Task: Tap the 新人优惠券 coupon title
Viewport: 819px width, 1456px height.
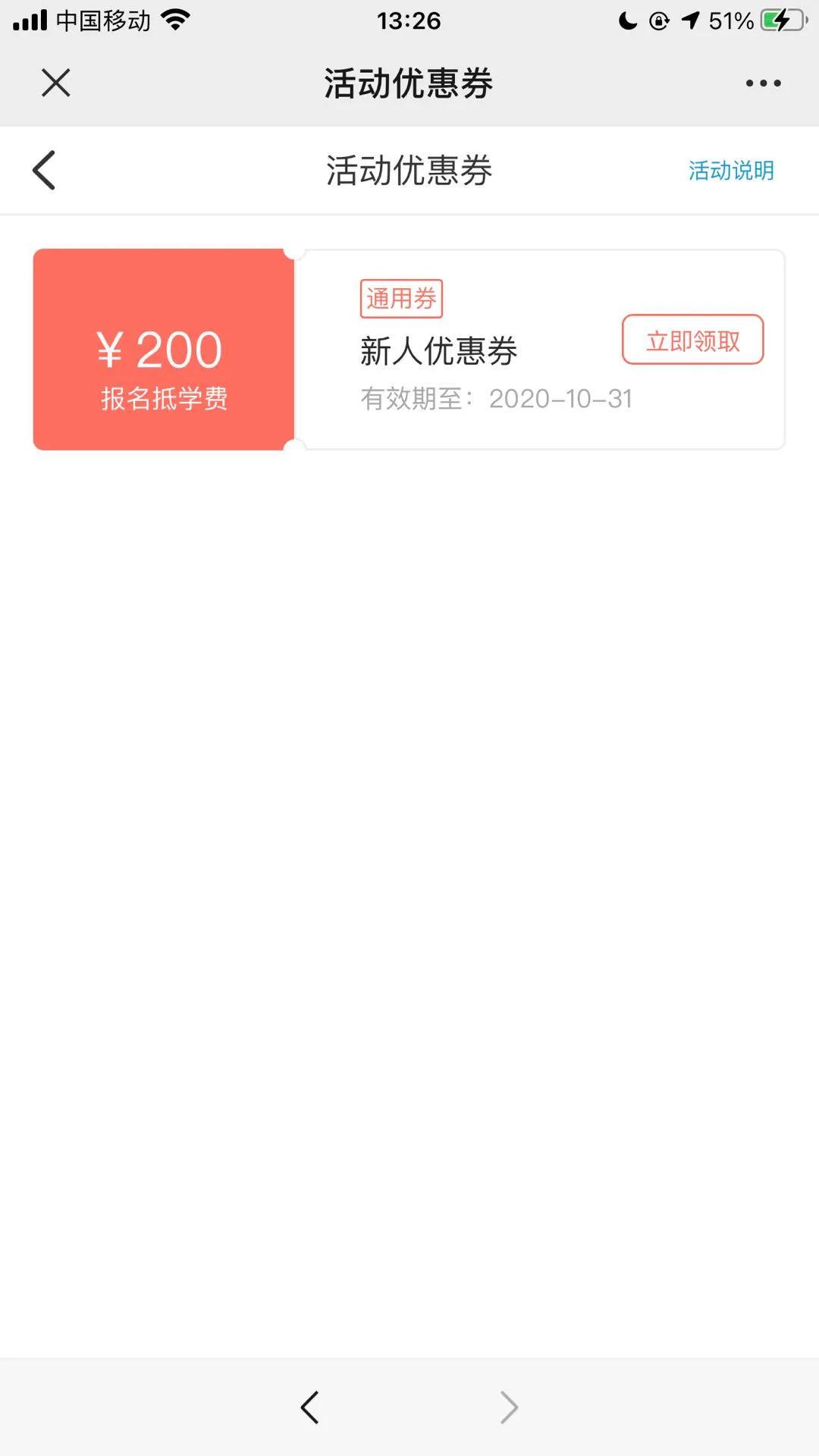Action: pyautogui.click(x=438, y=350)
